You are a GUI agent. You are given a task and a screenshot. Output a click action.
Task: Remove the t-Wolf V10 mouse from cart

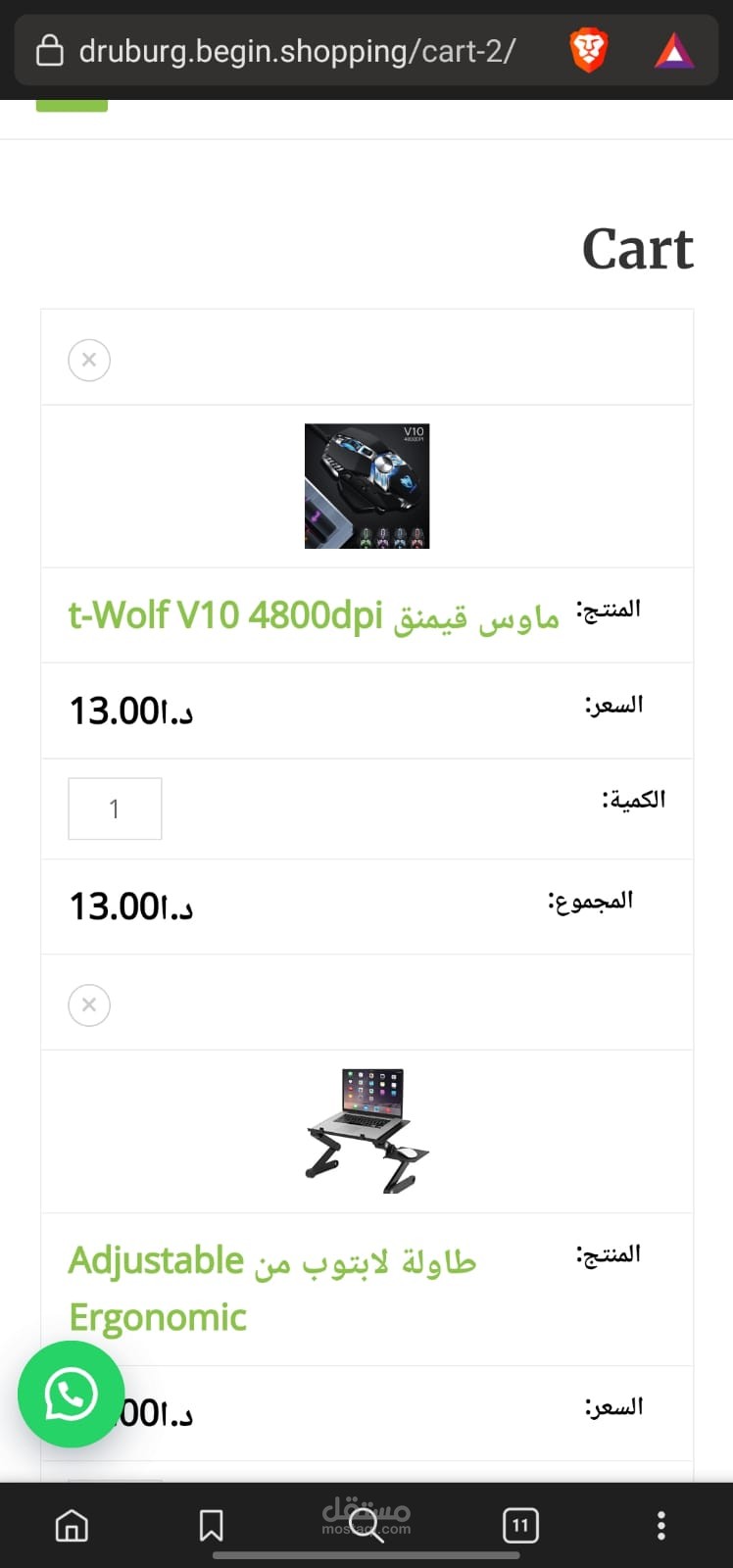89,360
